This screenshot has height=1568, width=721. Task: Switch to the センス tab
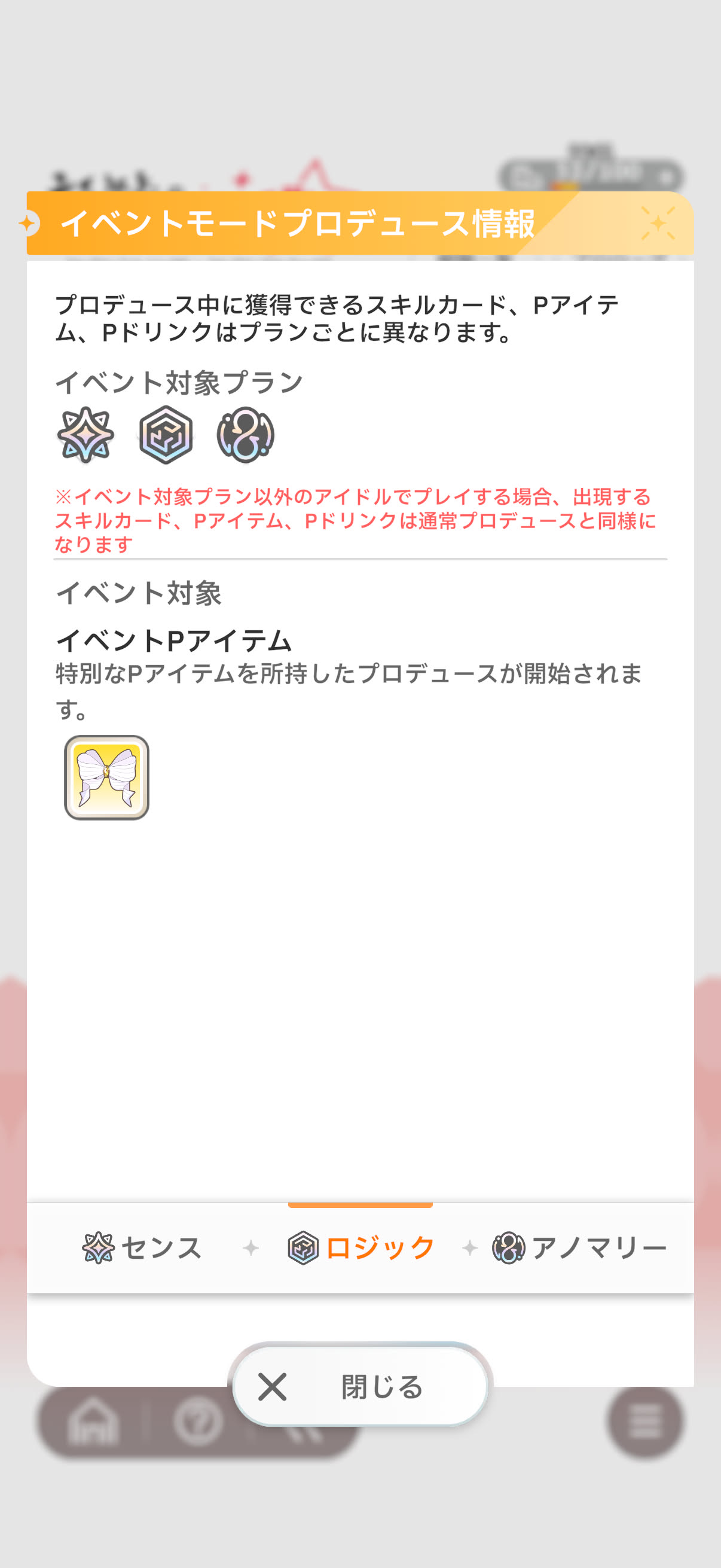(141, 1248)
